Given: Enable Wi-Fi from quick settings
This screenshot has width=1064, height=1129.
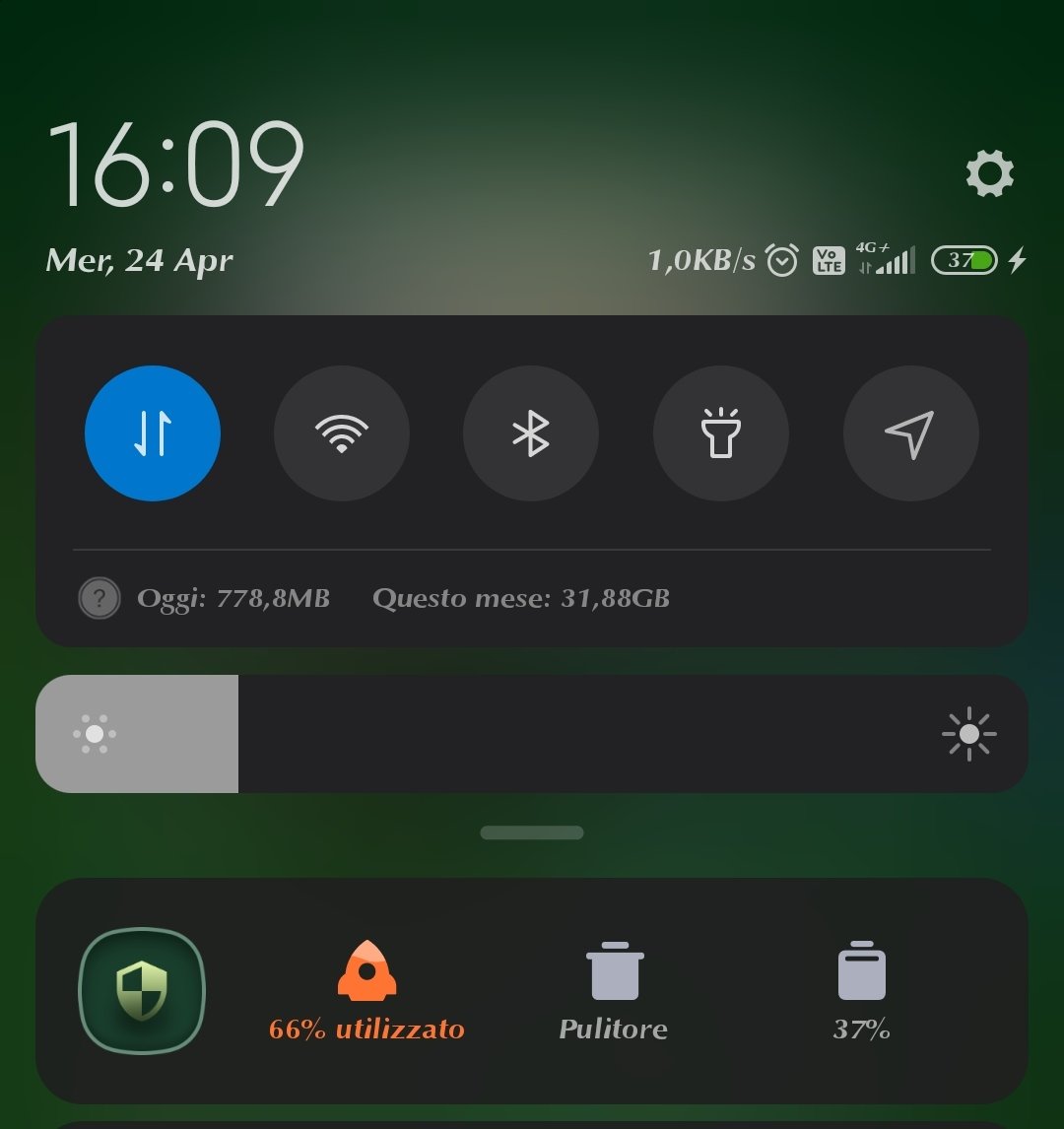Looking at the screenshot, I should click(342, 433).
